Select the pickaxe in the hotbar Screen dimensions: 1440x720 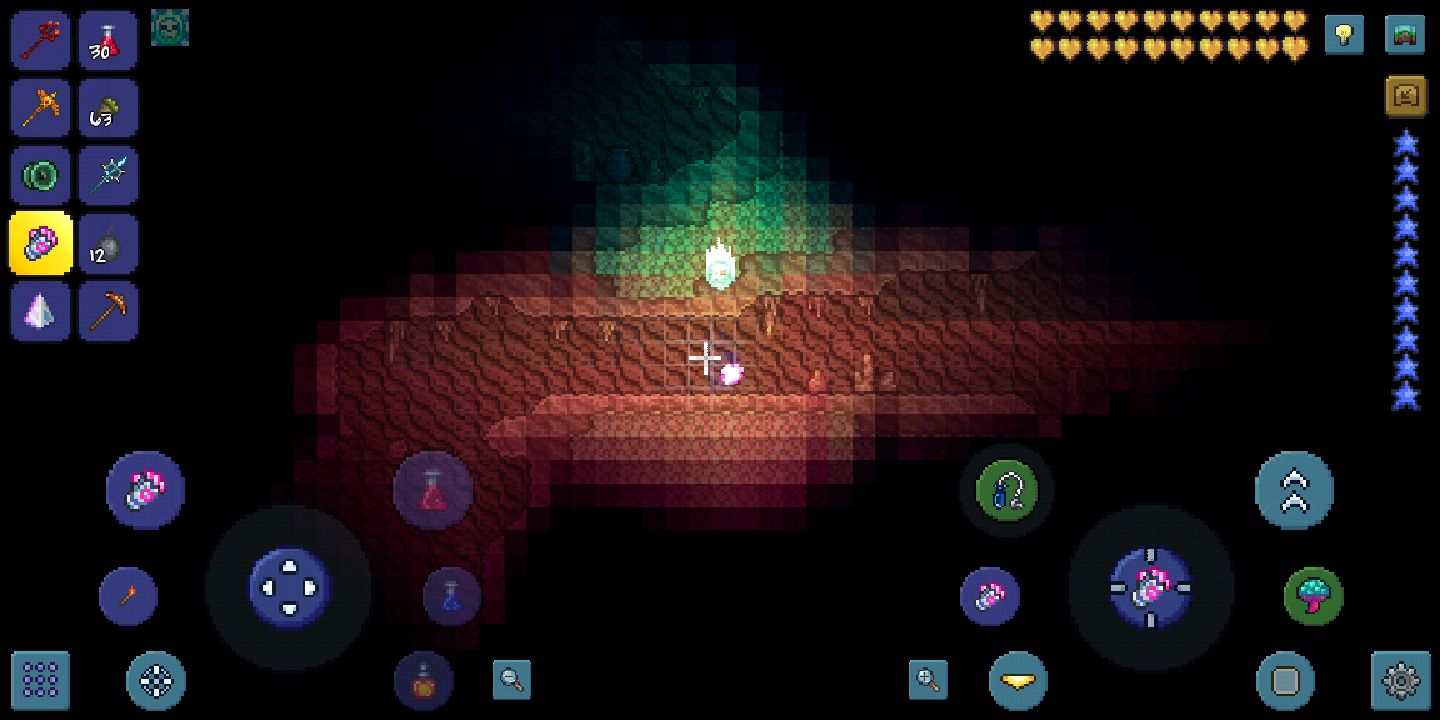coord(108,311)
